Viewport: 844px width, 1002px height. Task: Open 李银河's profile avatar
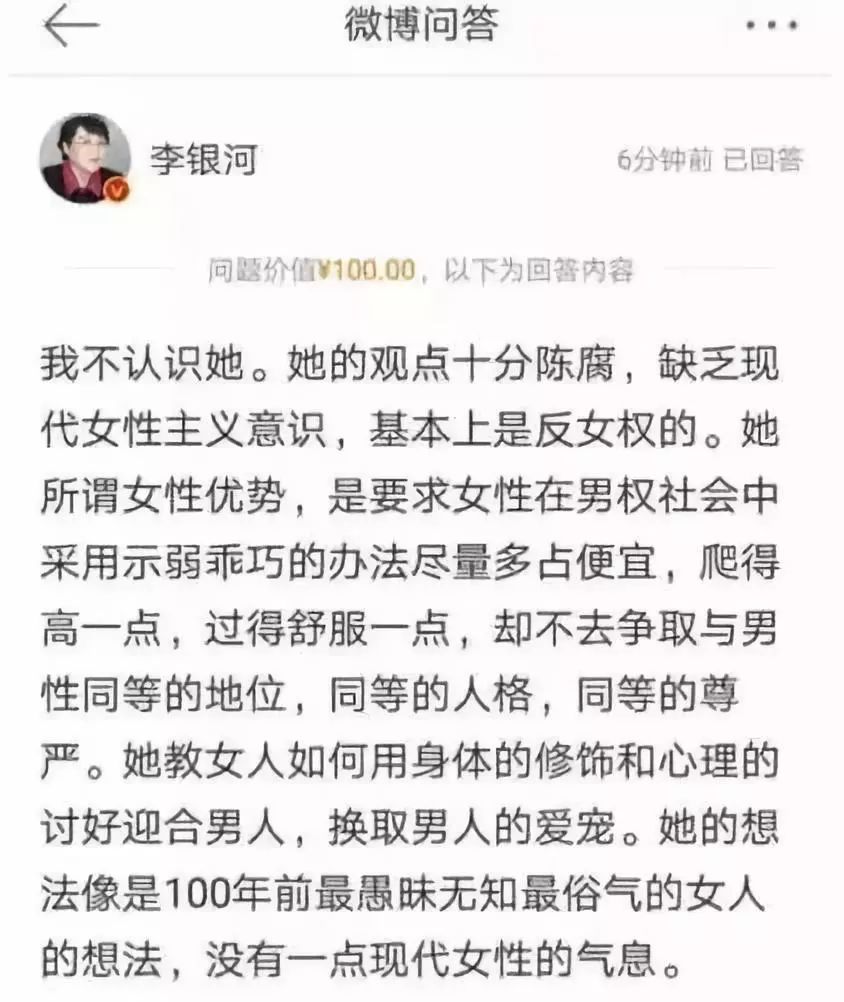click(x=85, y=158)
